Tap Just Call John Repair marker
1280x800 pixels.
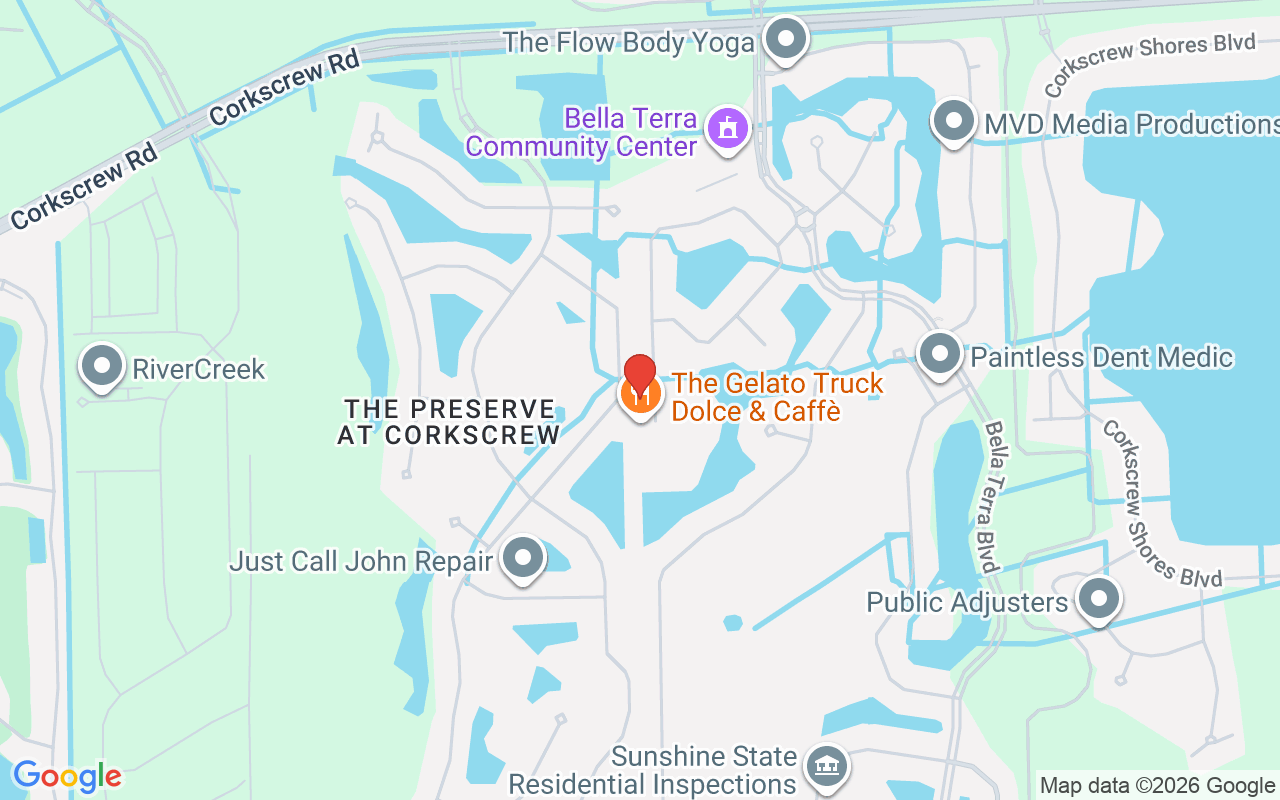522,558
